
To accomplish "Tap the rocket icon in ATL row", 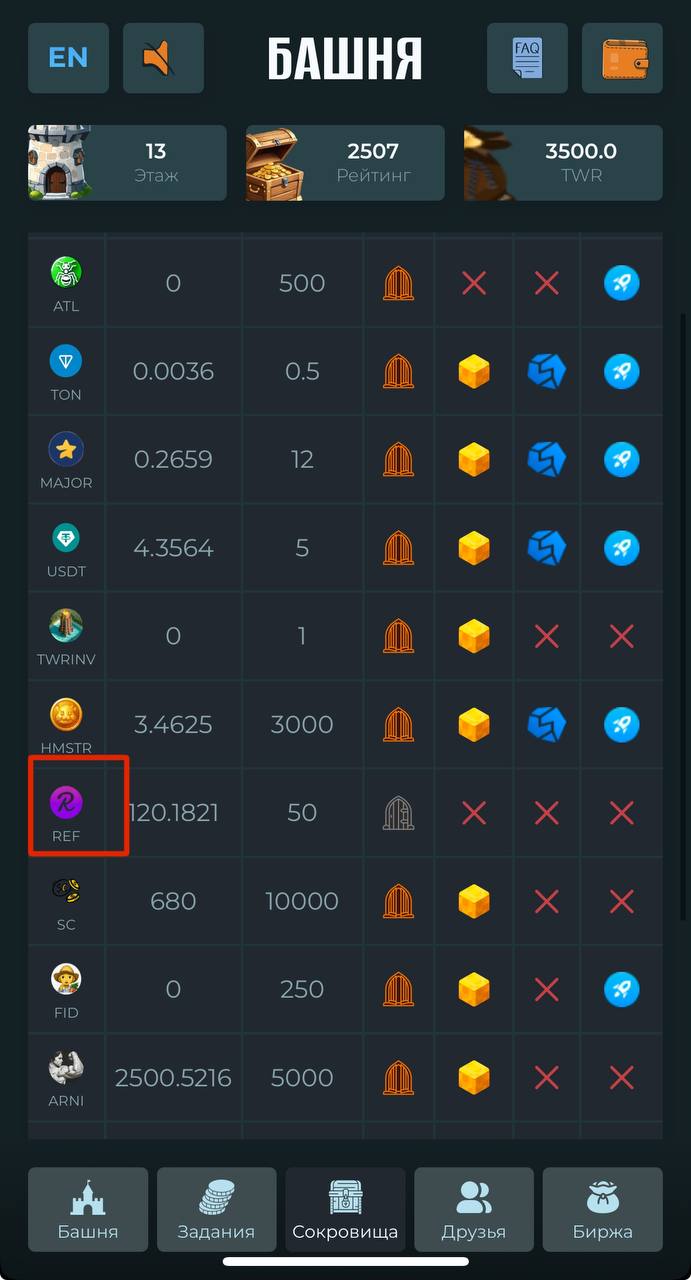I will [621, 284].
